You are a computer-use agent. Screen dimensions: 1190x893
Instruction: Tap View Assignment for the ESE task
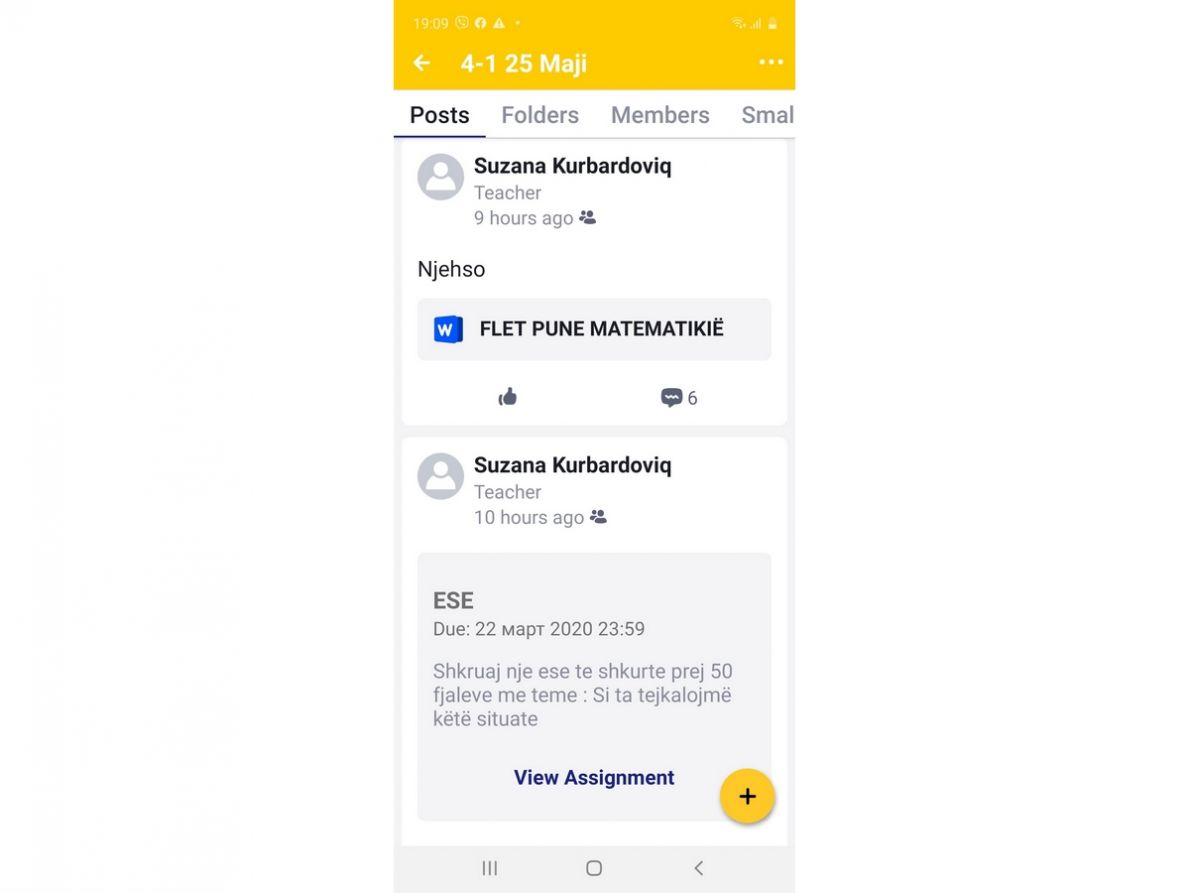pyautogui.click(x=594, y=777)
